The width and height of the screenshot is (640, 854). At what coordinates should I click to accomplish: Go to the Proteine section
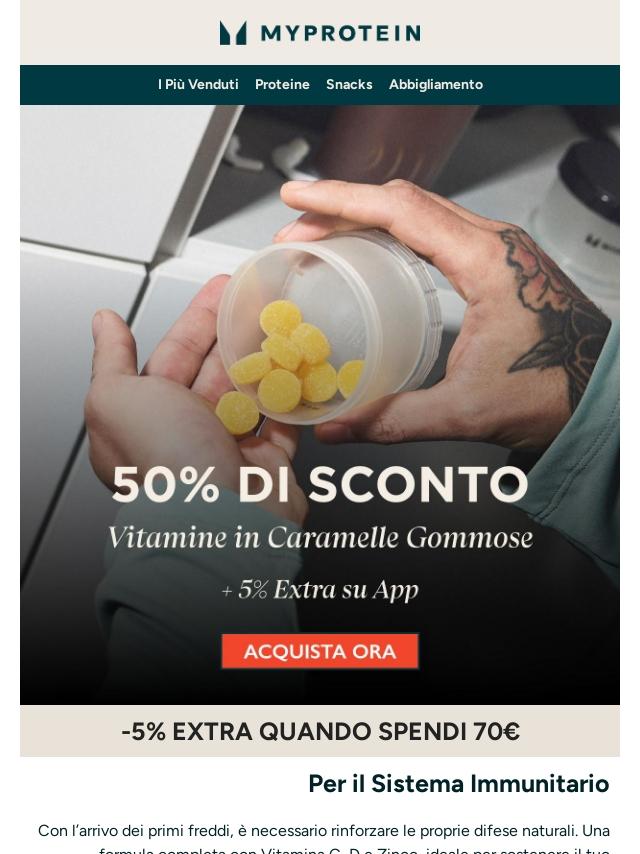[x=282, y=85]
